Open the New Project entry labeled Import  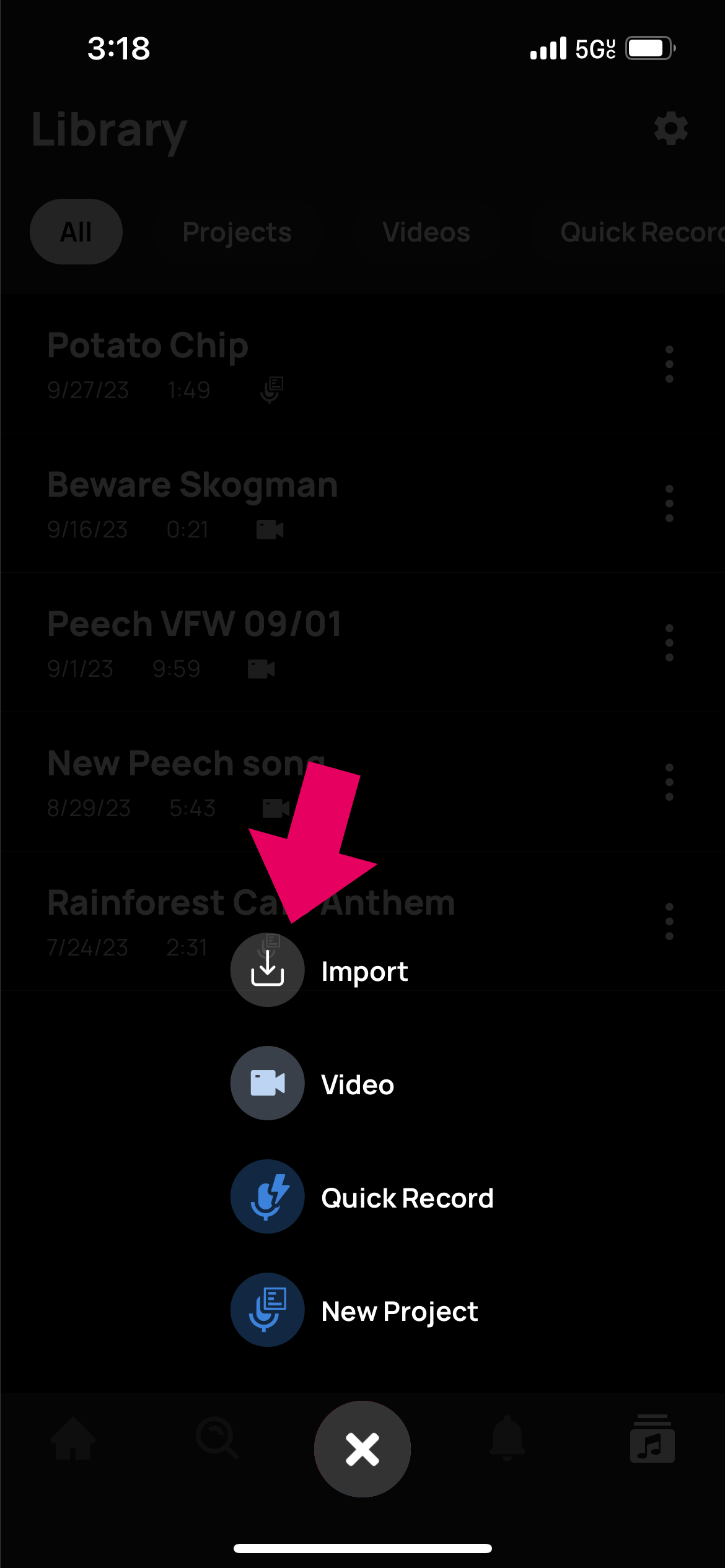click(364, 970)
